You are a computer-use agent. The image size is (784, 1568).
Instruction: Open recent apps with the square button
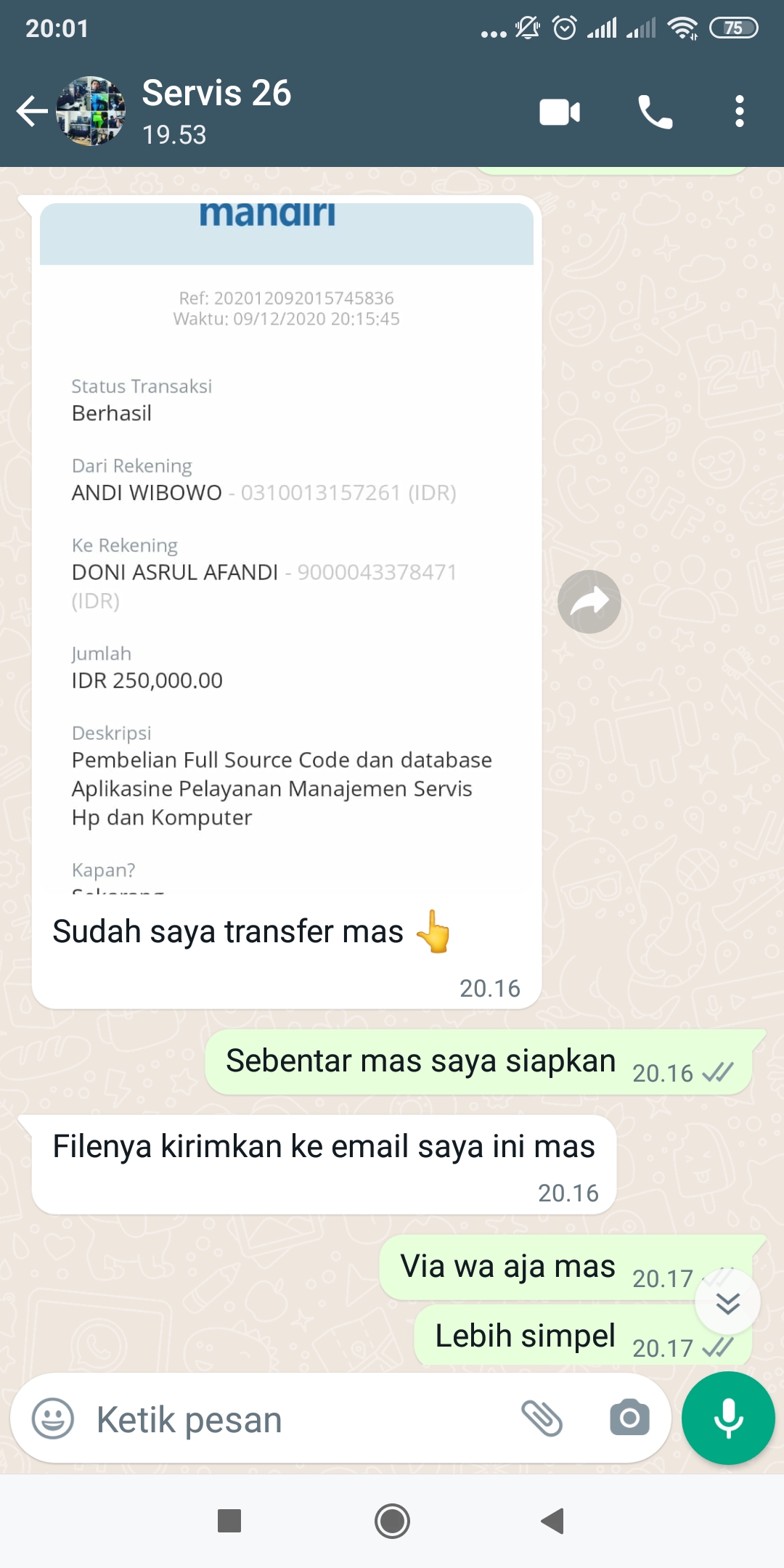tap(229, 1521)
